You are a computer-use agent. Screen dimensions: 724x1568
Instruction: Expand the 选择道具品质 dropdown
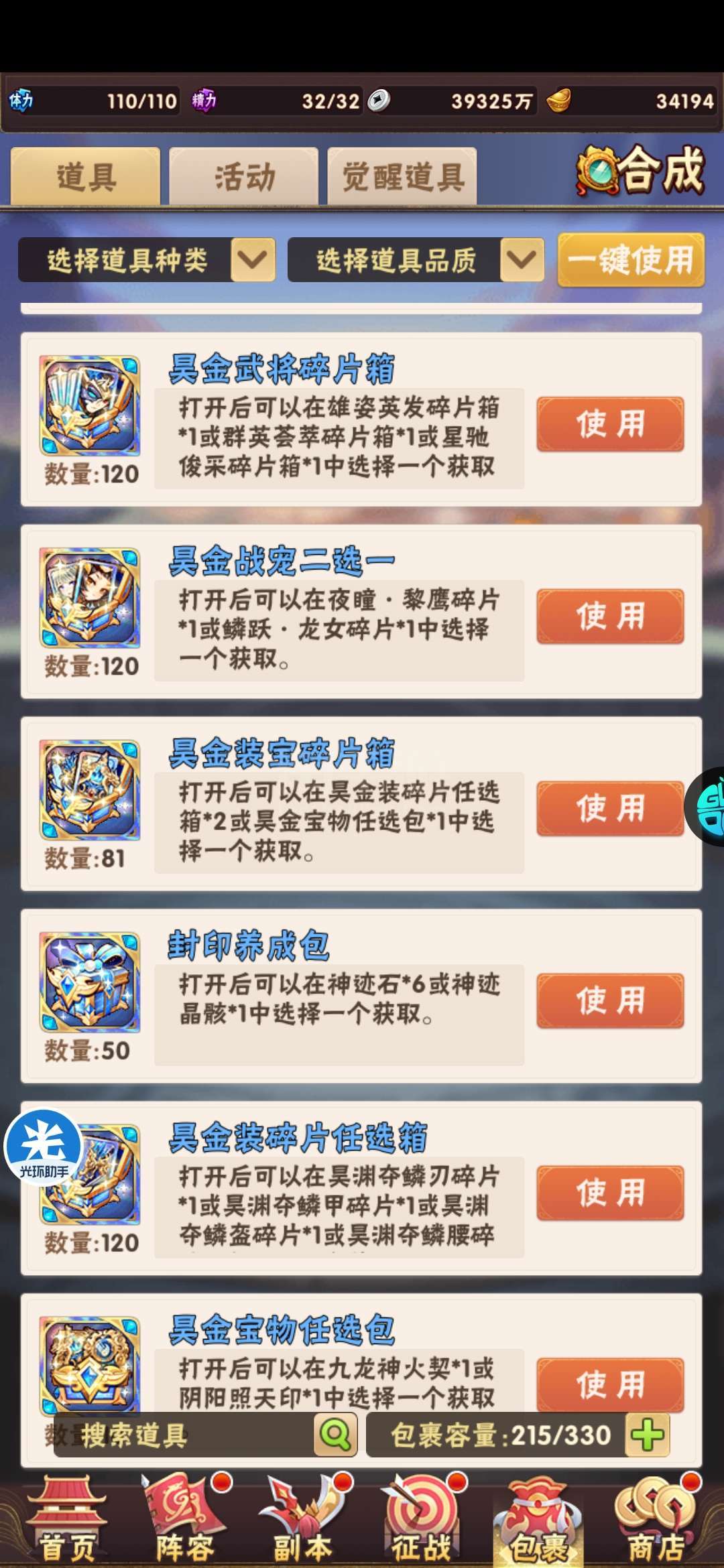click(416, 260)
